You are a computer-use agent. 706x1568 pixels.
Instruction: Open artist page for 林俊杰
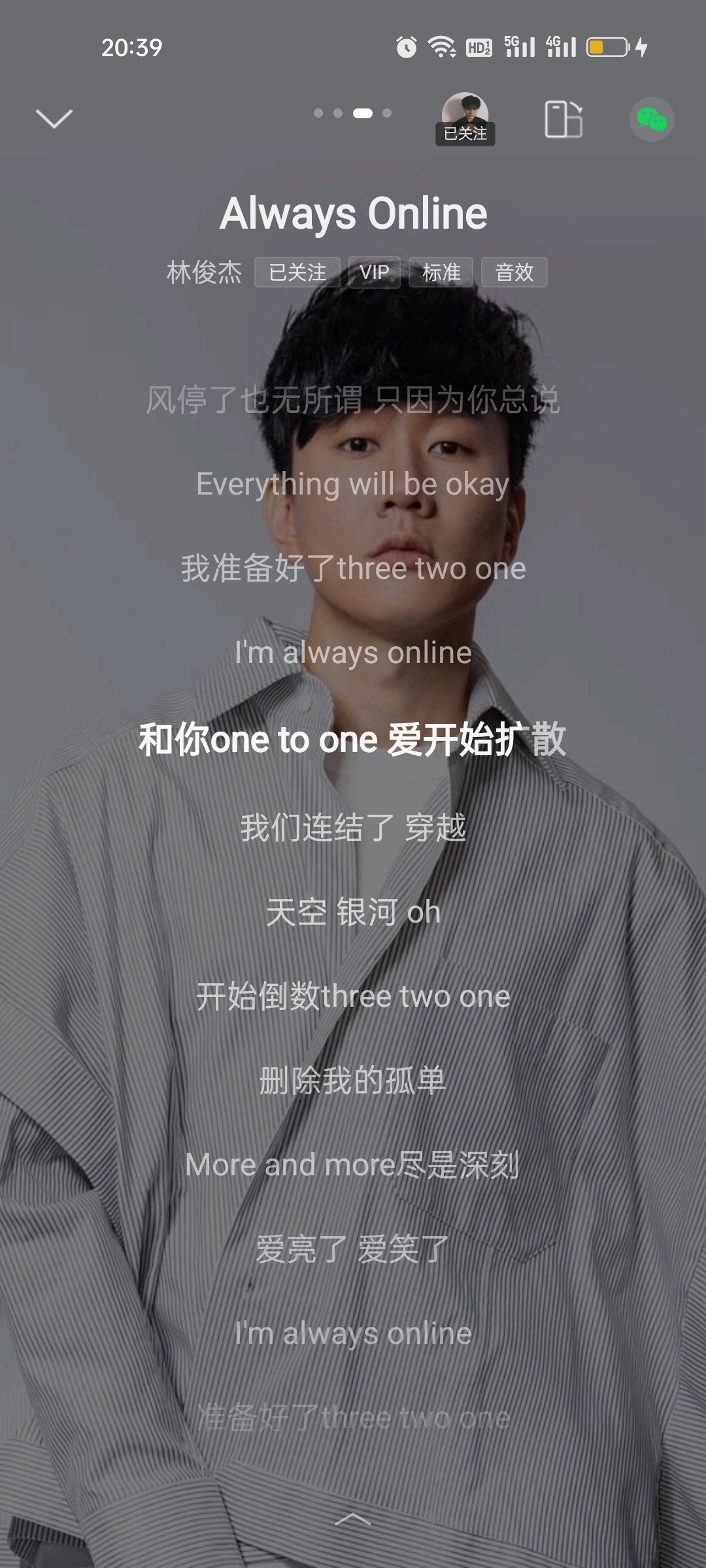204,272
